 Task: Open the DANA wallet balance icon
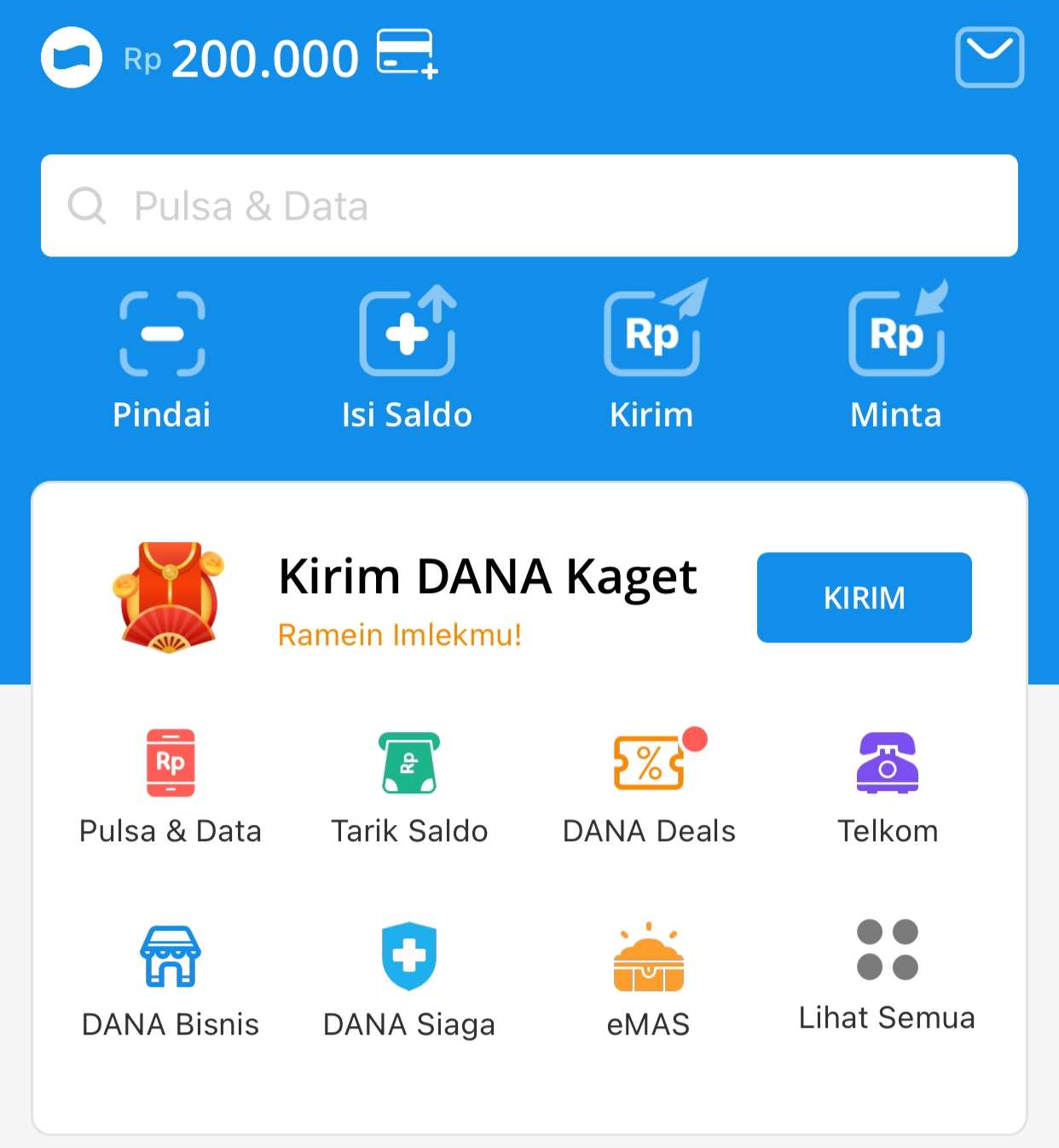(x=72, y=60)
